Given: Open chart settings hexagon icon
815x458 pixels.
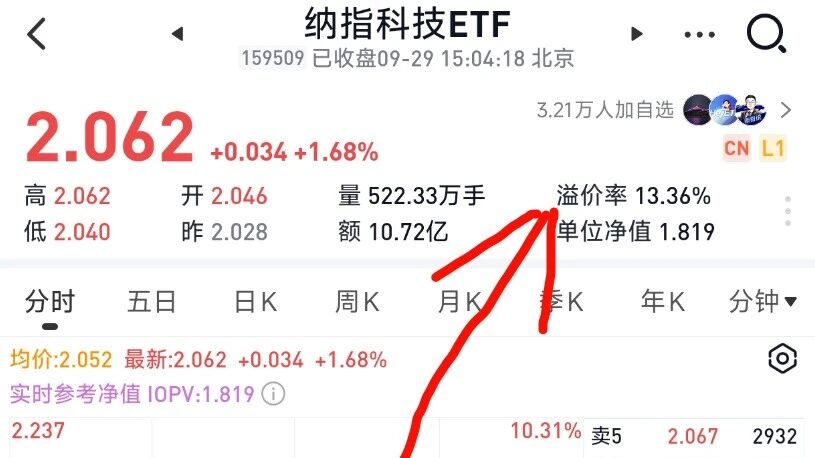Looking at the screenshot, I should pyautogui.click(x=782, y=359).
